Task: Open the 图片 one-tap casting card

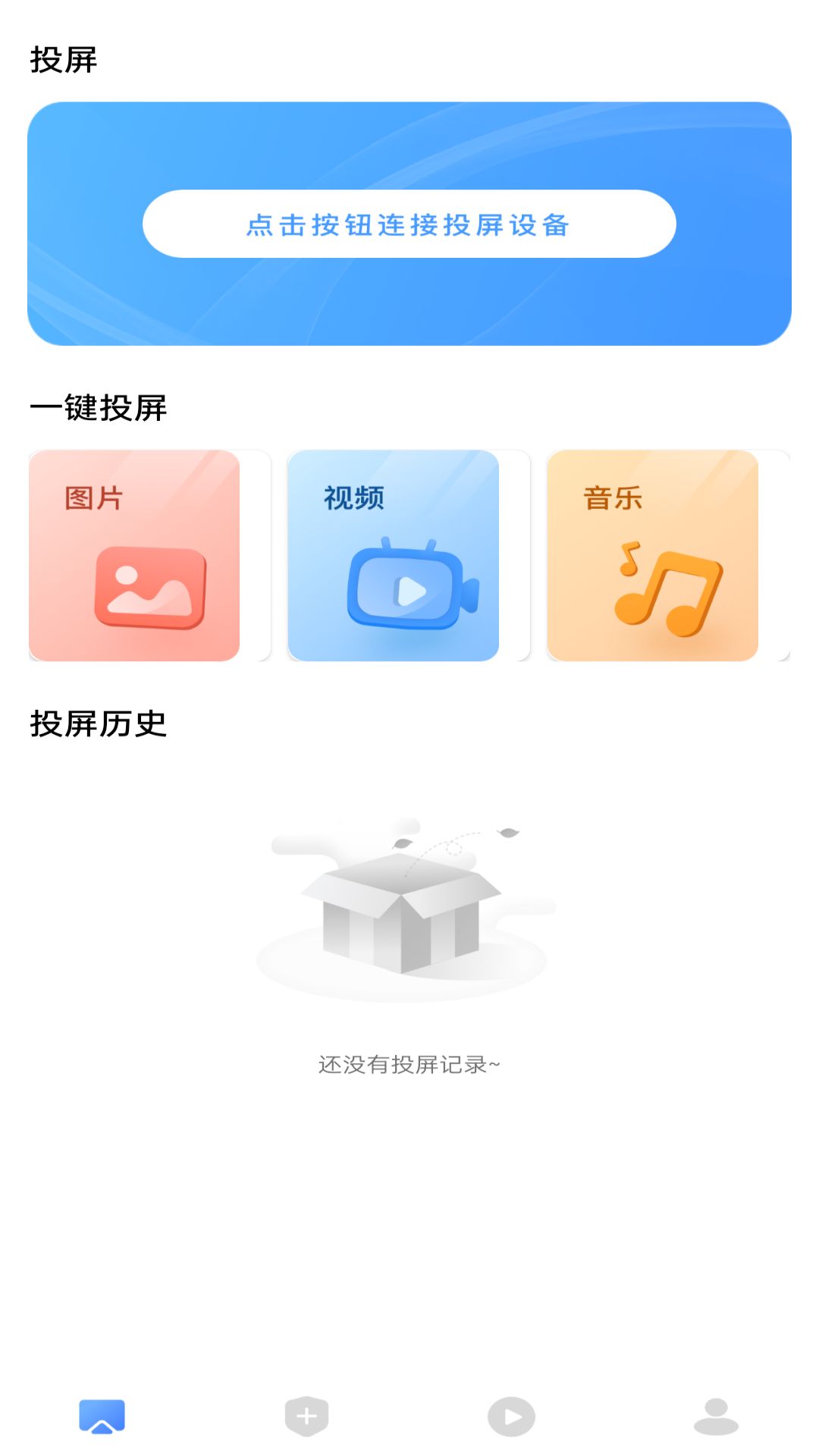Action: [x=134, y=556]
